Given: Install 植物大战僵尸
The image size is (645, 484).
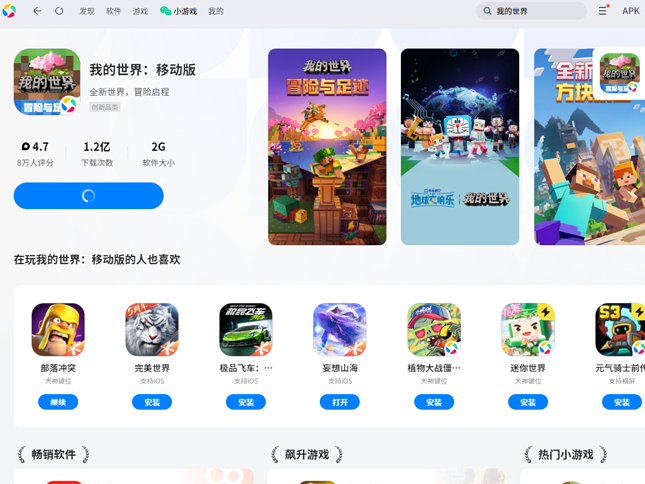Looking at the screenshot, I should click(434, 402).
